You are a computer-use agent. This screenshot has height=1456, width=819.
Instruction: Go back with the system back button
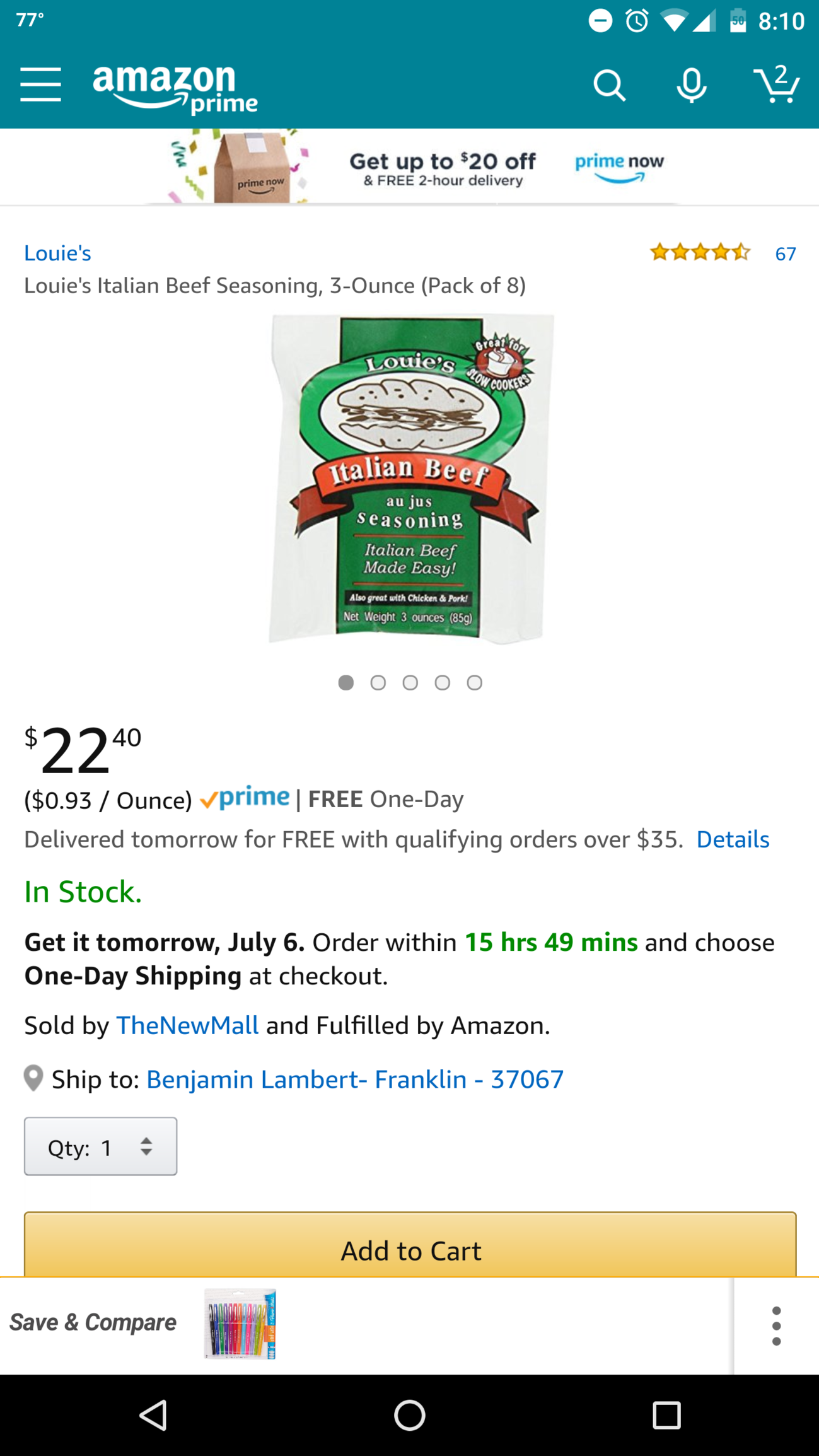click(153, 1416)
